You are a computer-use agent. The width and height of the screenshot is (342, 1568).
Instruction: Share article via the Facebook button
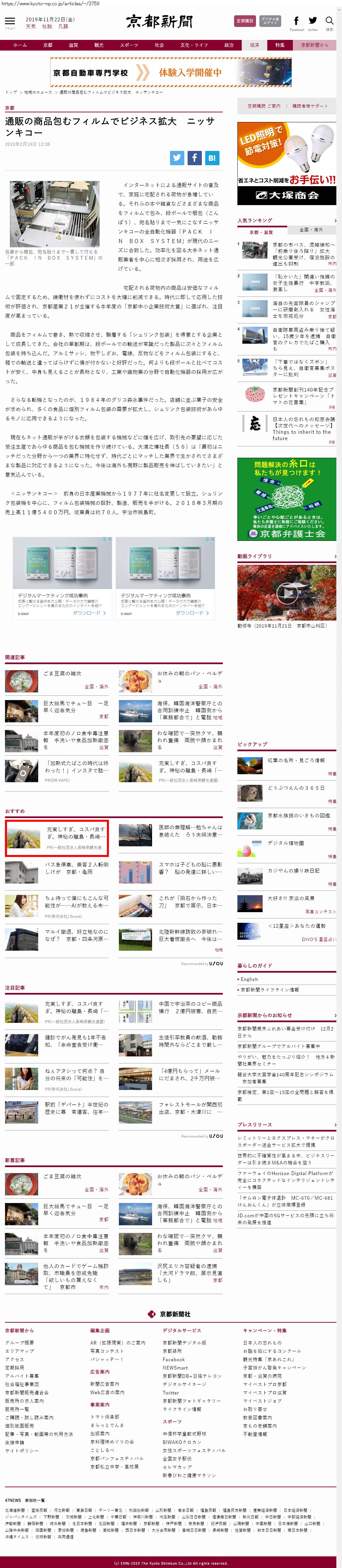pos(194,158)
